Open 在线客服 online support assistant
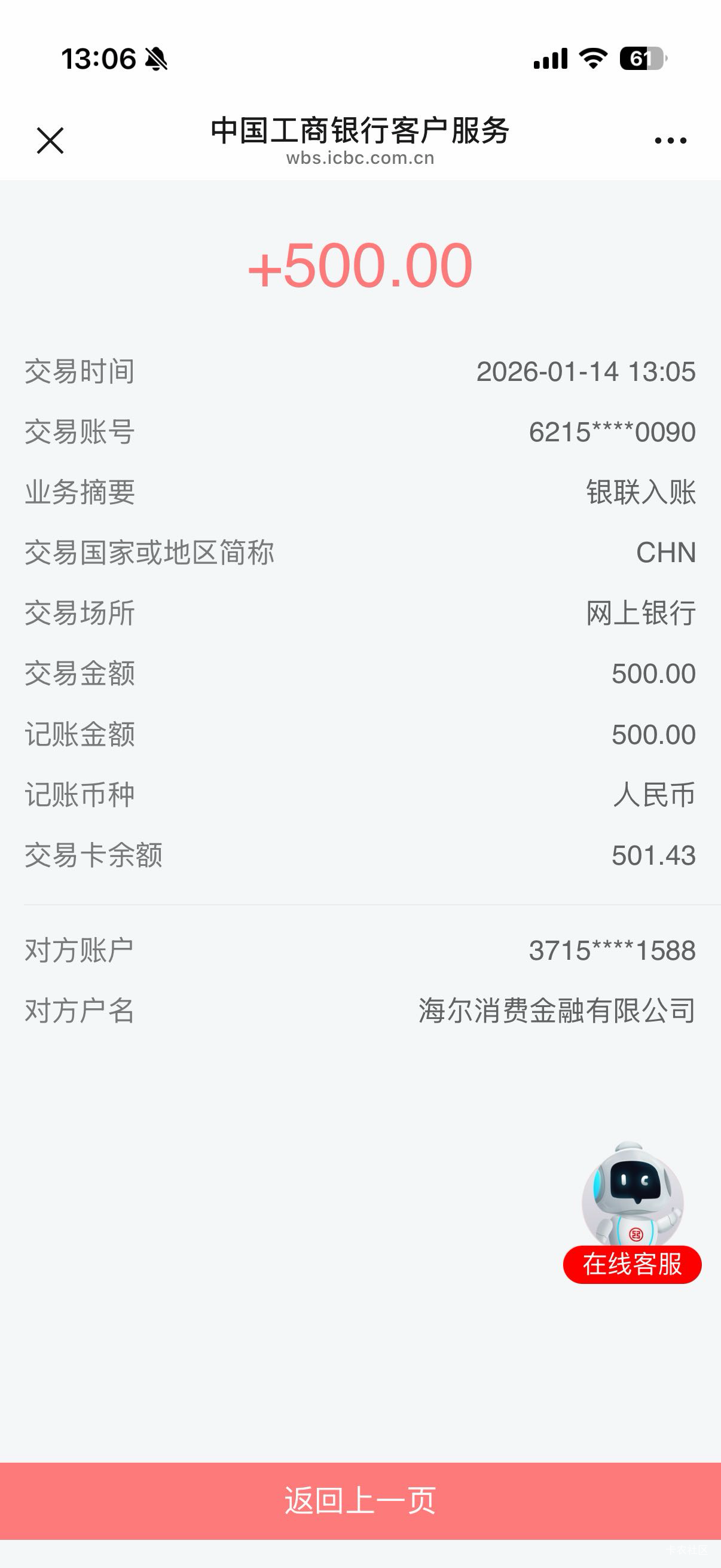The height and width of the screenshot is (1568, 721). pos(632,1213)
